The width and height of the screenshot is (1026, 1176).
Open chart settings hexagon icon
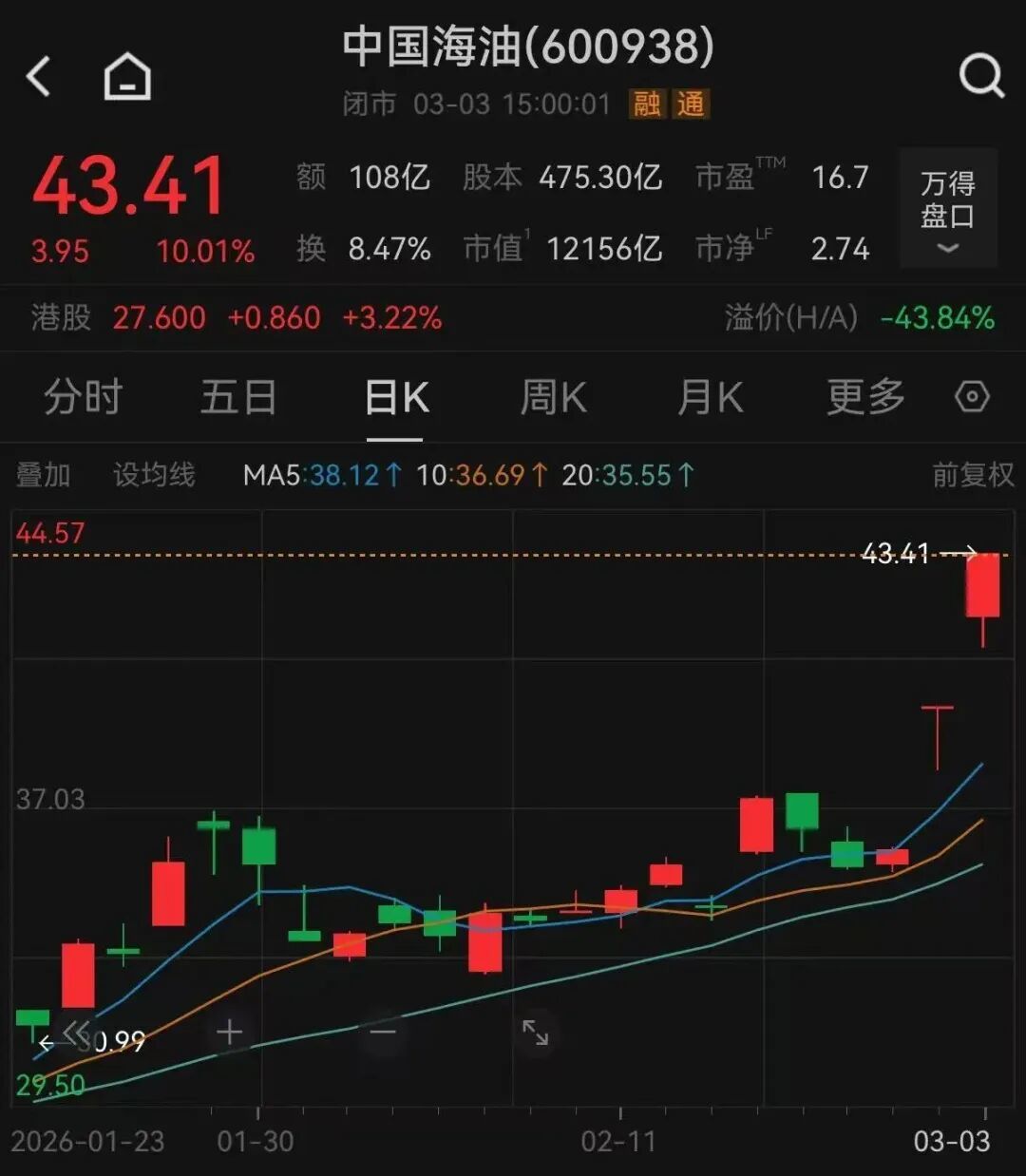click(x=972, y=397)
